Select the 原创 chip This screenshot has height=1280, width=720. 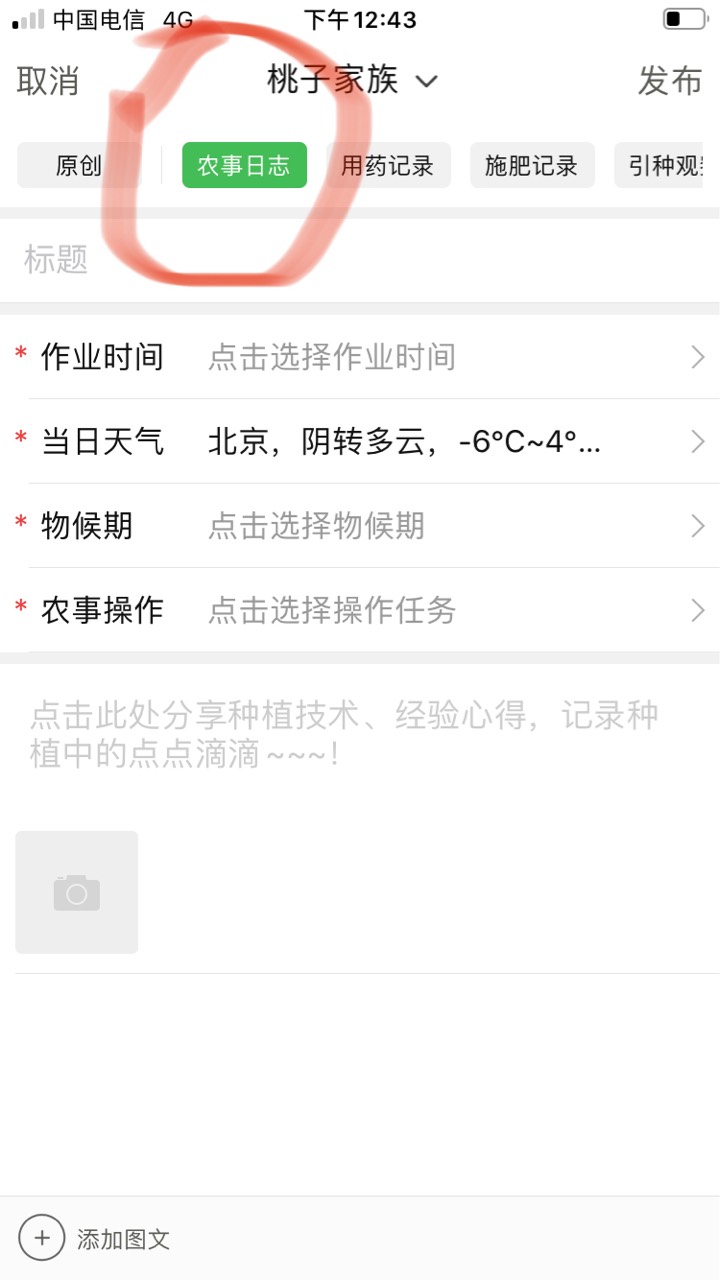click(x=79, y=165)
